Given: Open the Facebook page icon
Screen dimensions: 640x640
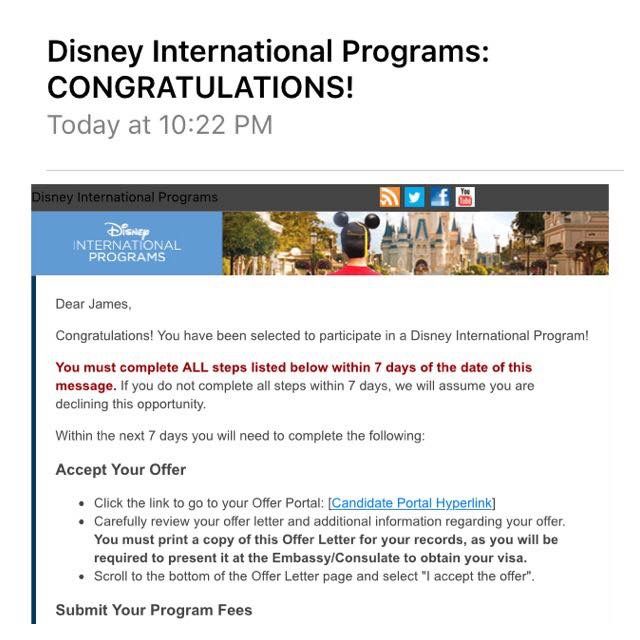Looking at the screenshot, I should pos(440,197).
